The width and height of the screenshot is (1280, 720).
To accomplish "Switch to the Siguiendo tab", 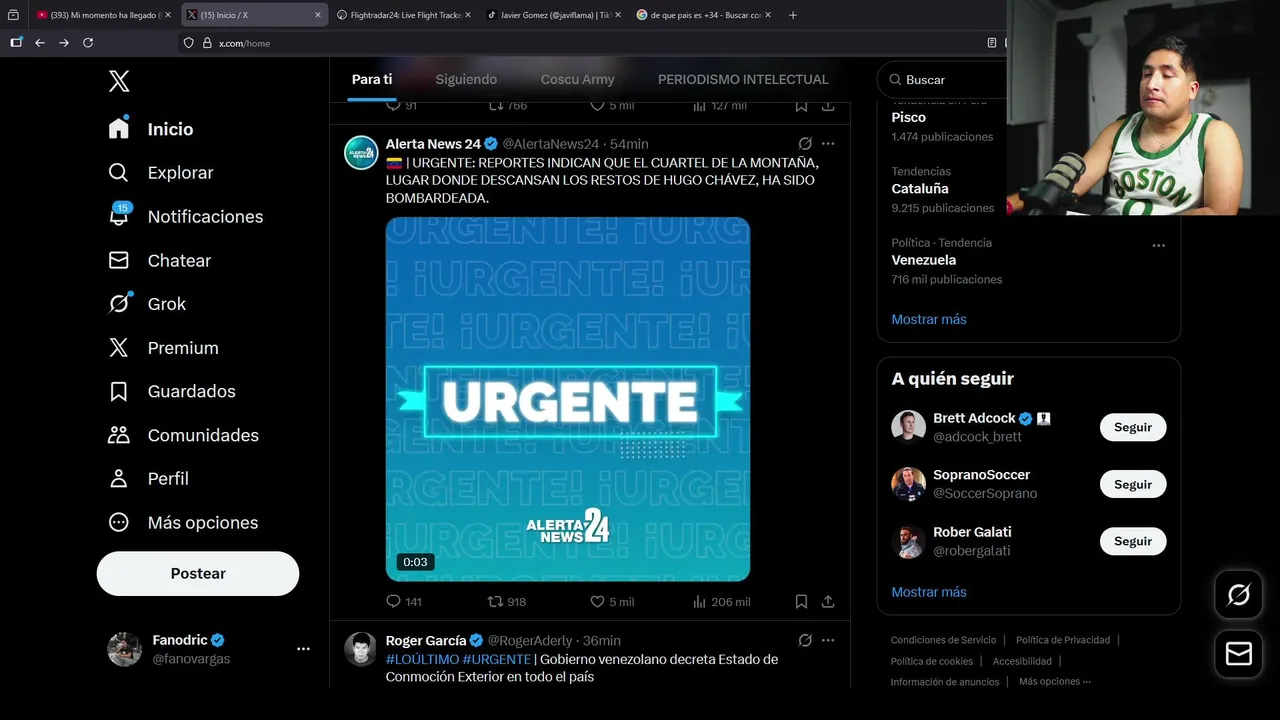I will [x=466, y=79].
